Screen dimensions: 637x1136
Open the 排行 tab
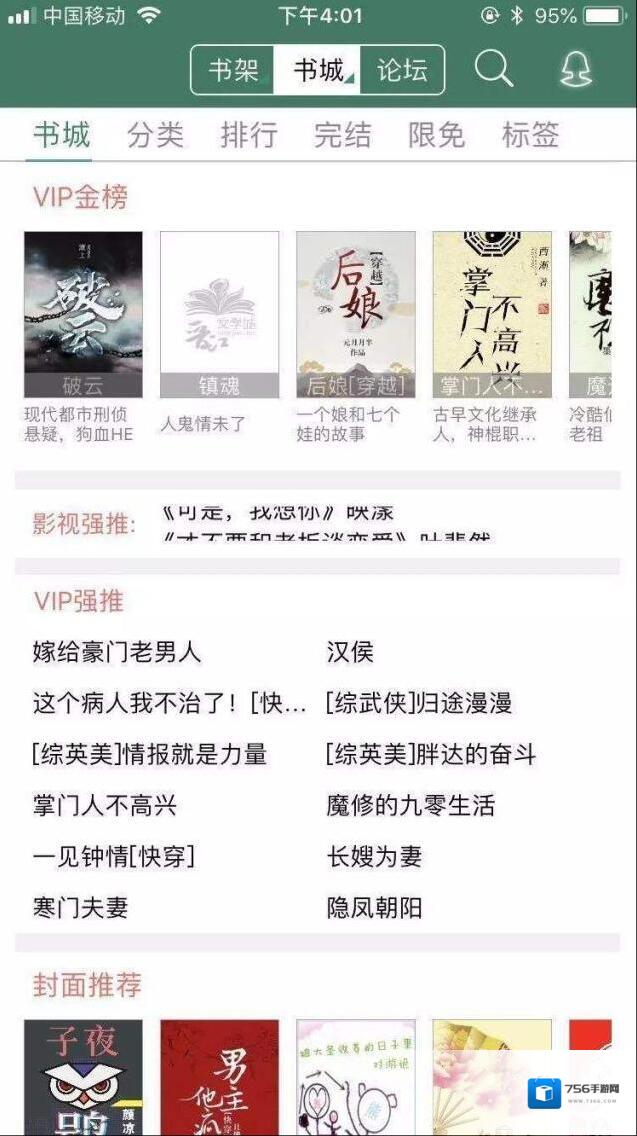(x=248, y=135)
